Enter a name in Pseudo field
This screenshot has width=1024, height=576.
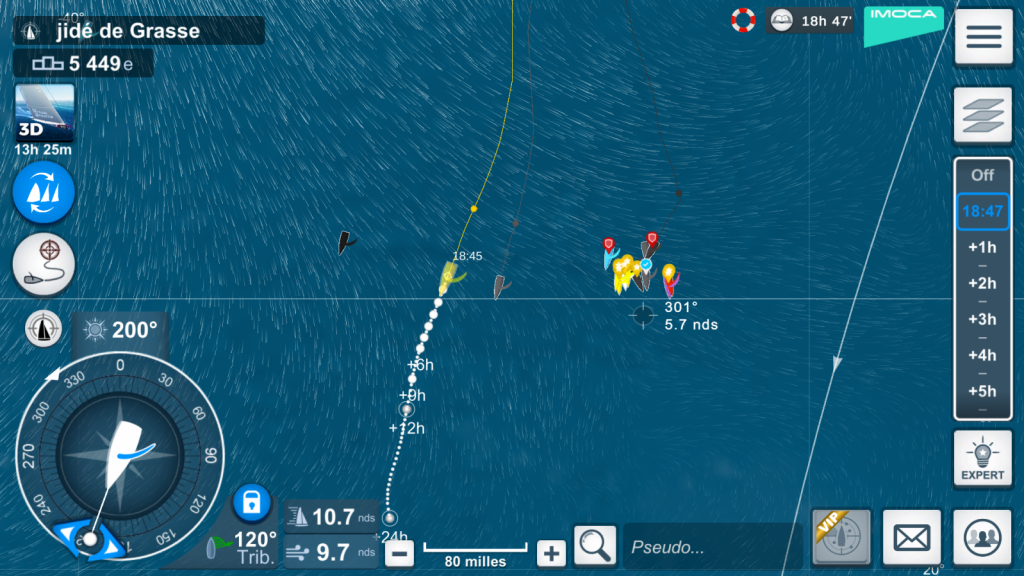pos(710,548)
